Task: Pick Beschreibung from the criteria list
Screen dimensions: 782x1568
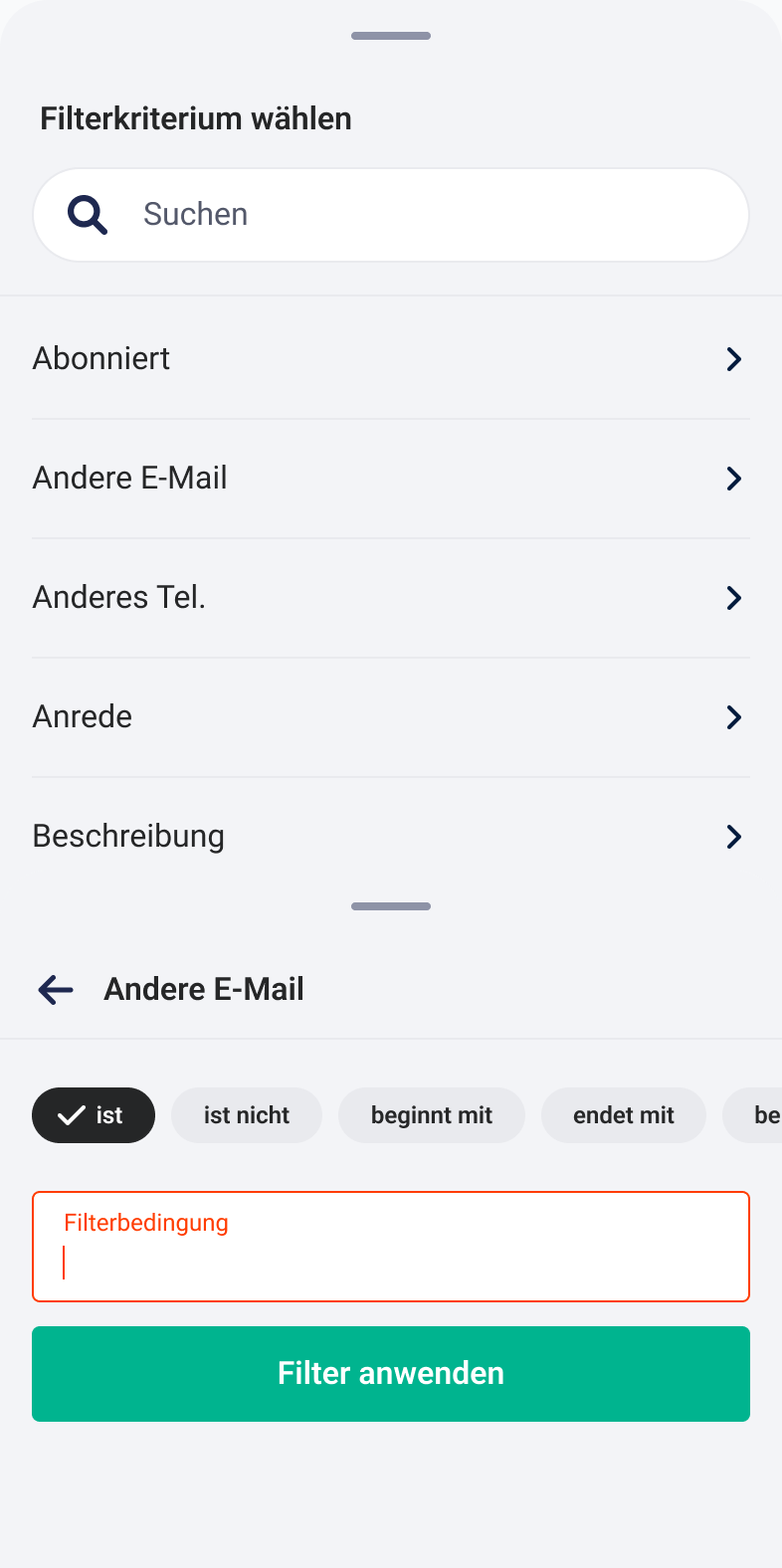Action: pyautogui.click(x=390, y=837)
